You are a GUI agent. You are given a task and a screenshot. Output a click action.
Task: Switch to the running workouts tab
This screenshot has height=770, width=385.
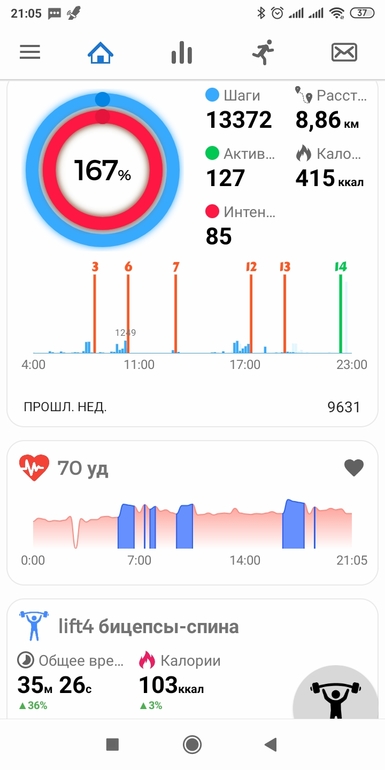(263, 52)
